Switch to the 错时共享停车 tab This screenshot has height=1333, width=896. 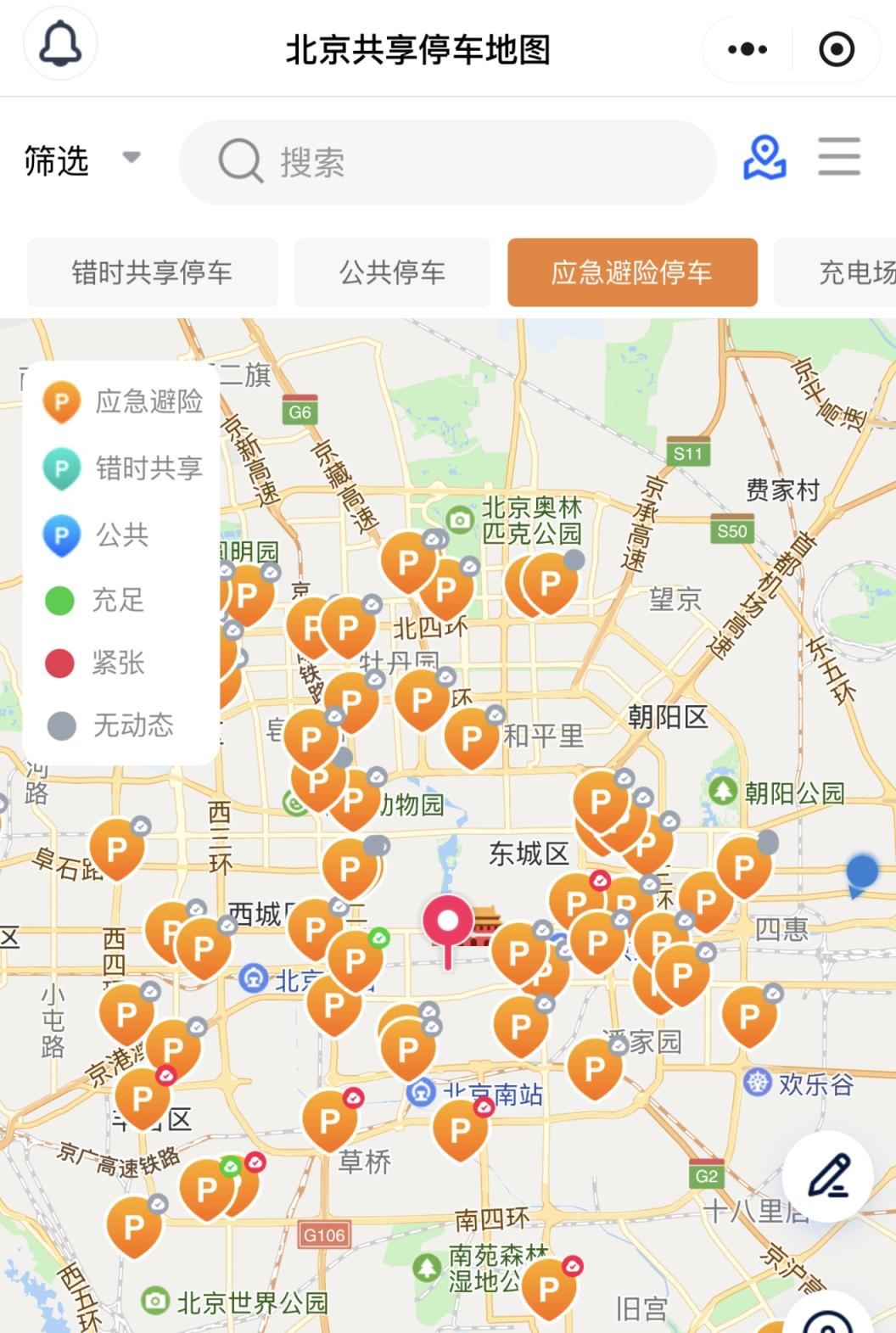(x=152, y=272)
